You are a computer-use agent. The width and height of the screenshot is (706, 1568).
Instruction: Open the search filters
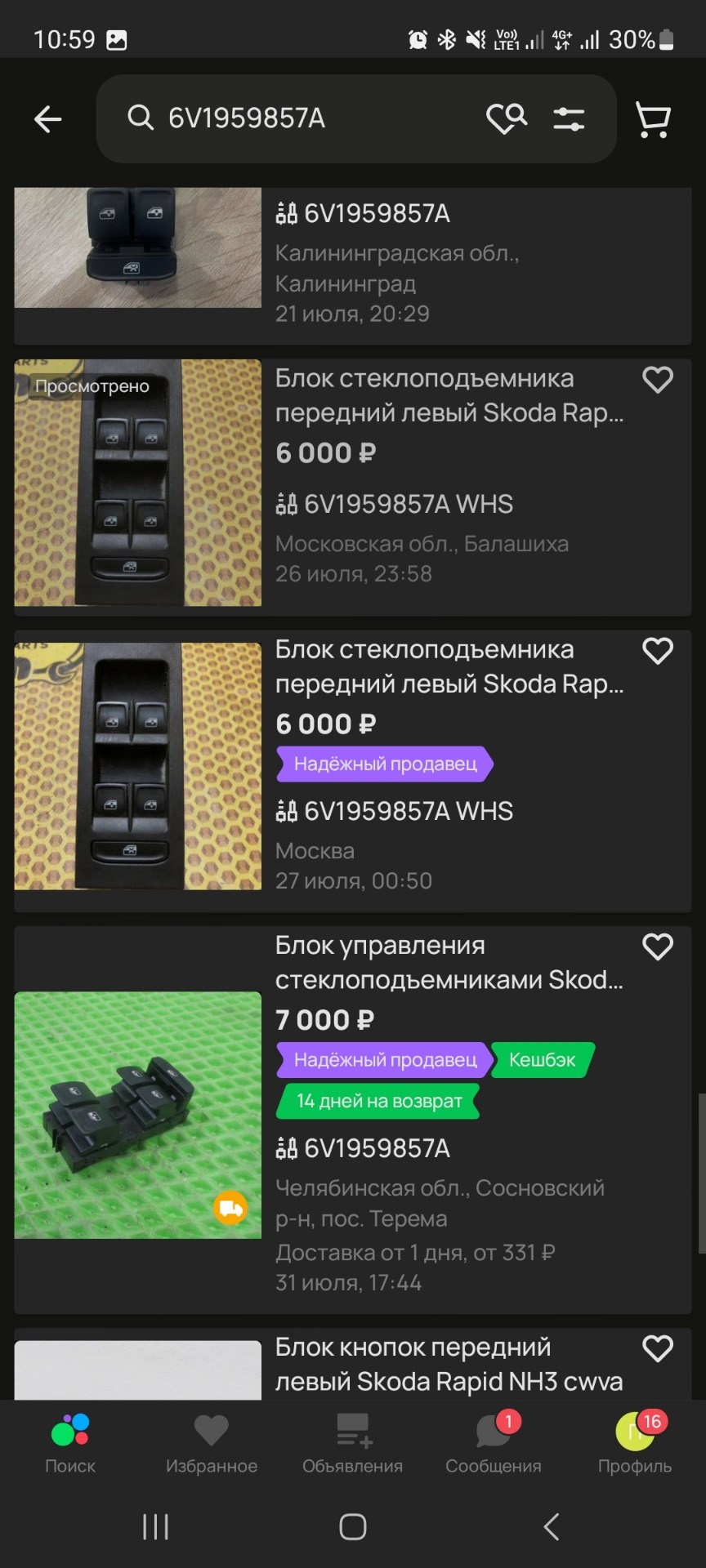pos(569,118)
